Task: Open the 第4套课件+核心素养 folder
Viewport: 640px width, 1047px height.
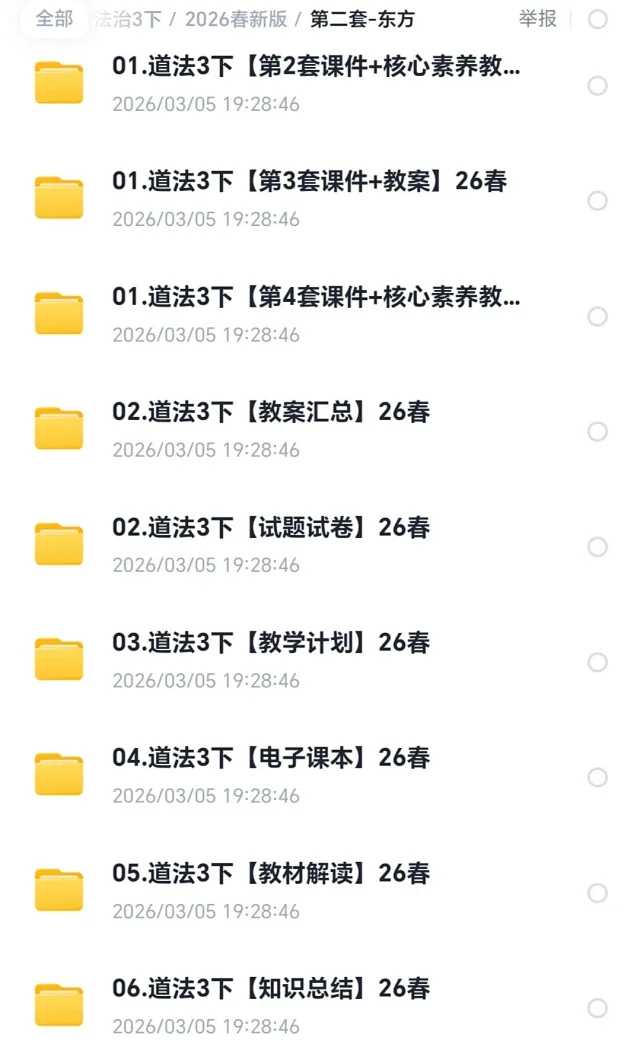Action: (x=315, y=297)
